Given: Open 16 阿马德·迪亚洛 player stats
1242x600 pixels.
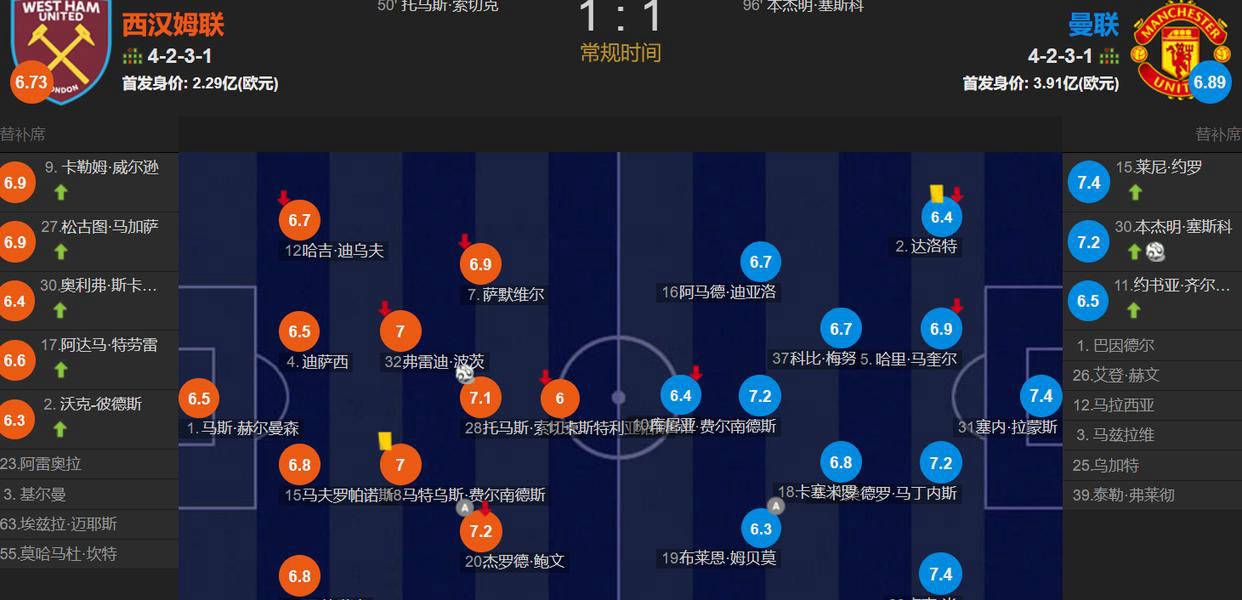Looking at the screenshot, I should tap(760, 263).
